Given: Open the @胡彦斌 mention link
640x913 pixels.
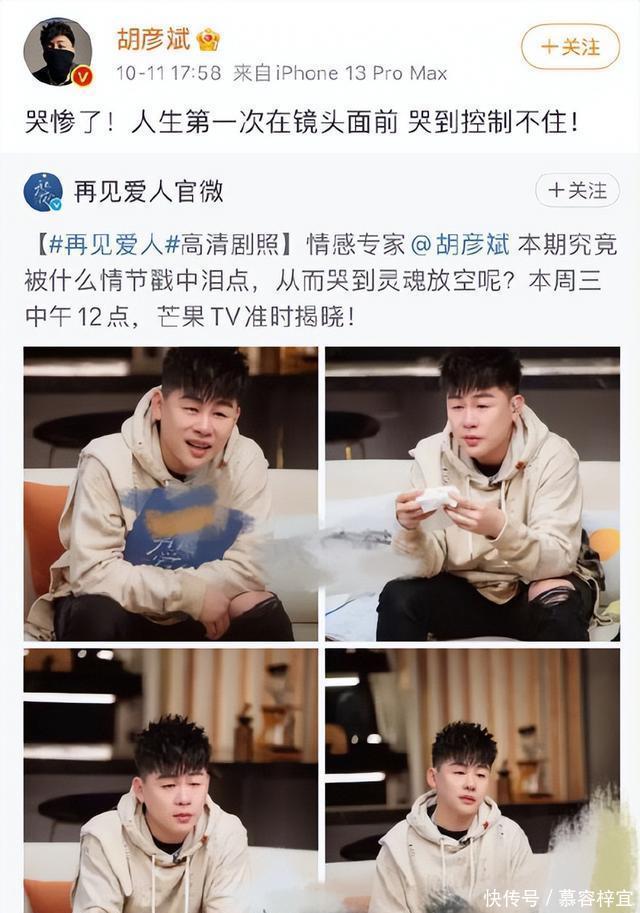Looking at the screenshot, I should (459, 246).
